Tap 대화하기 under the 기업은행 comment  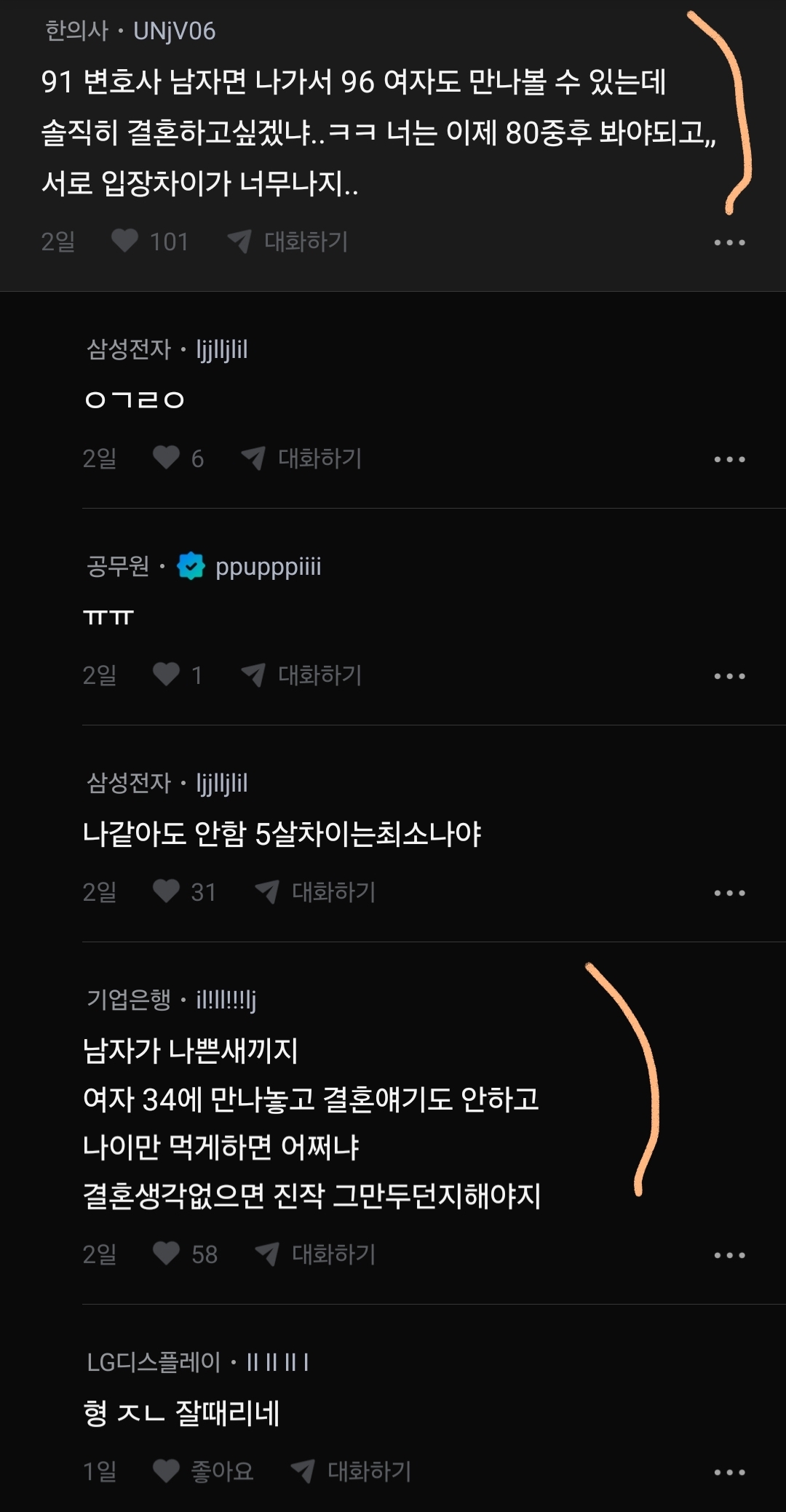pos(317,1254)
